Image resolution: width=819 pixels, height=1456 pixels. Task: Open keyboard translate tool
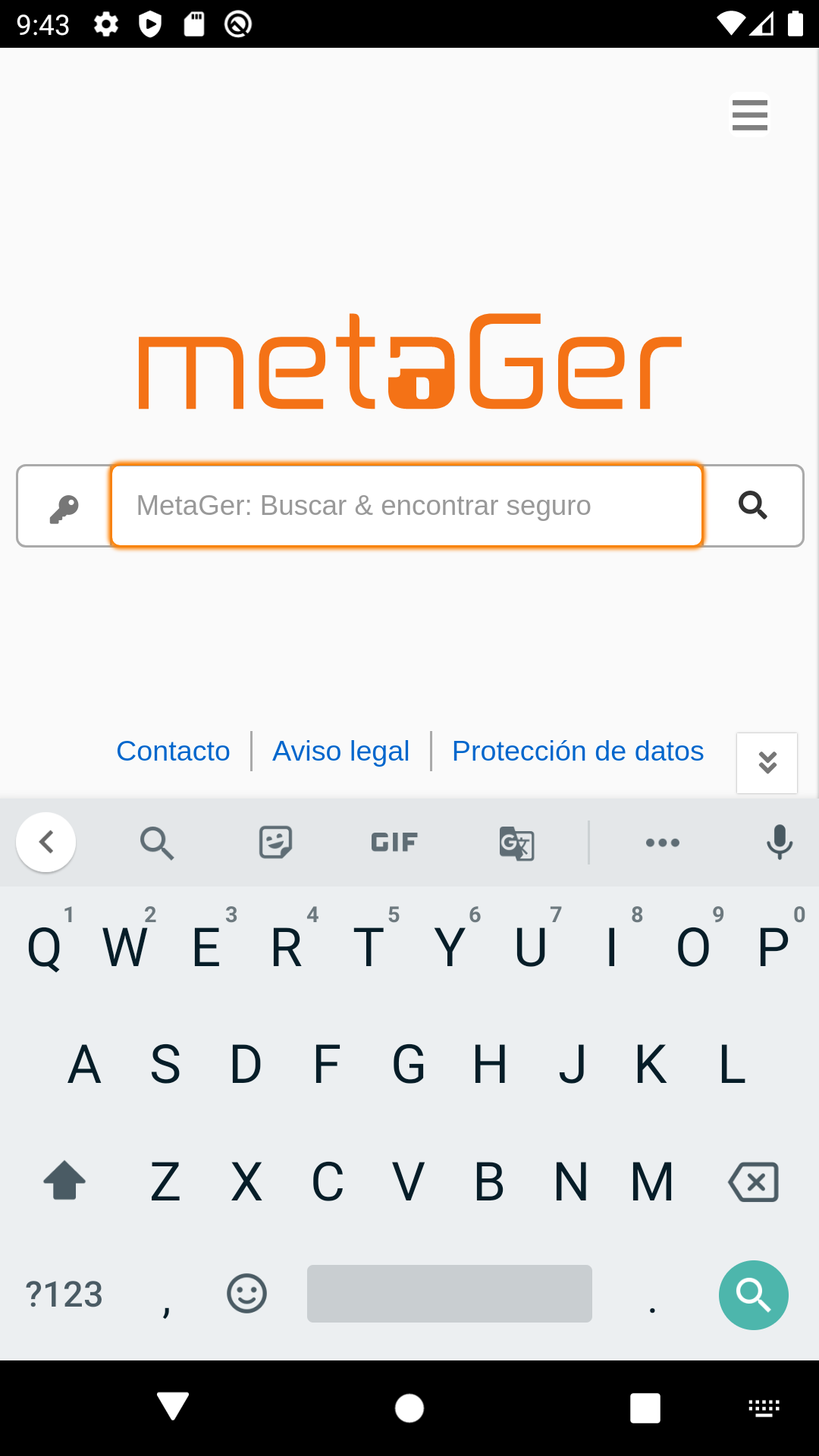point(516,843)
